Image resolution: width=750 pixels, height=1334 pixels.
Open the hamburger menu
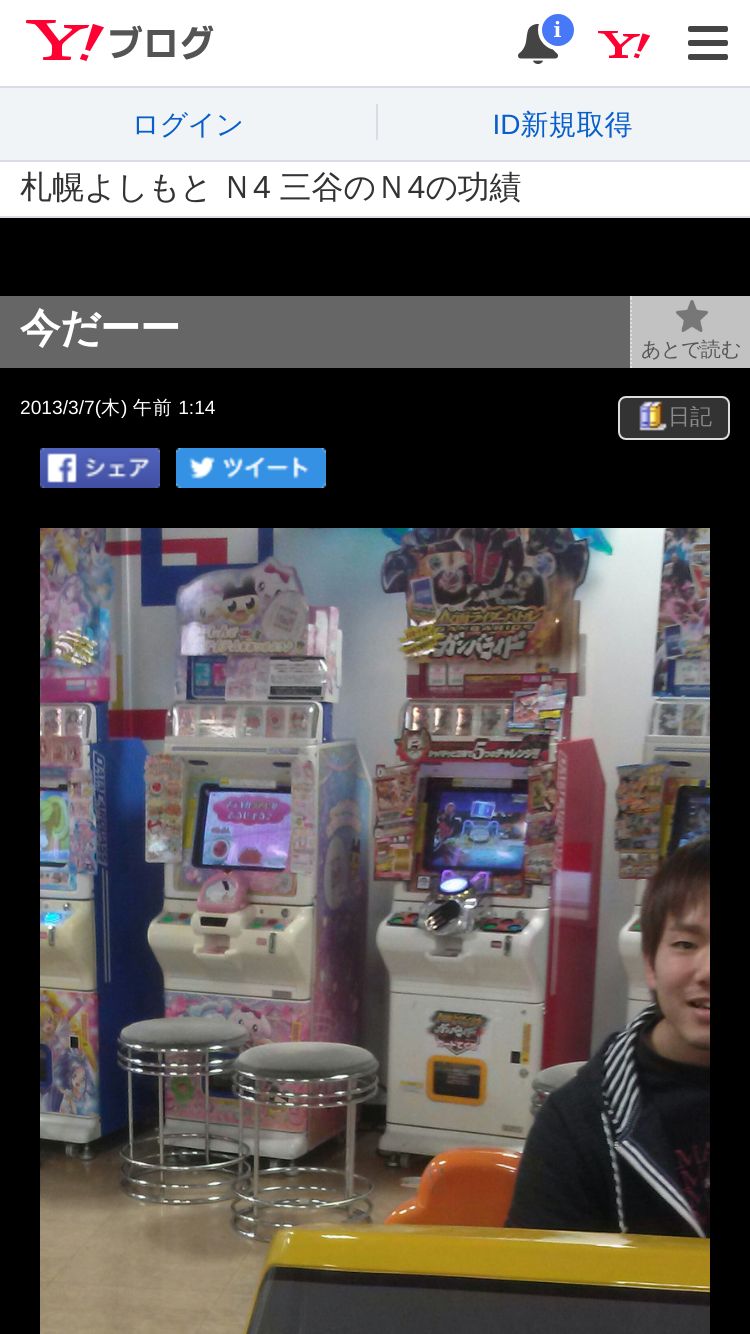[708, 43]
